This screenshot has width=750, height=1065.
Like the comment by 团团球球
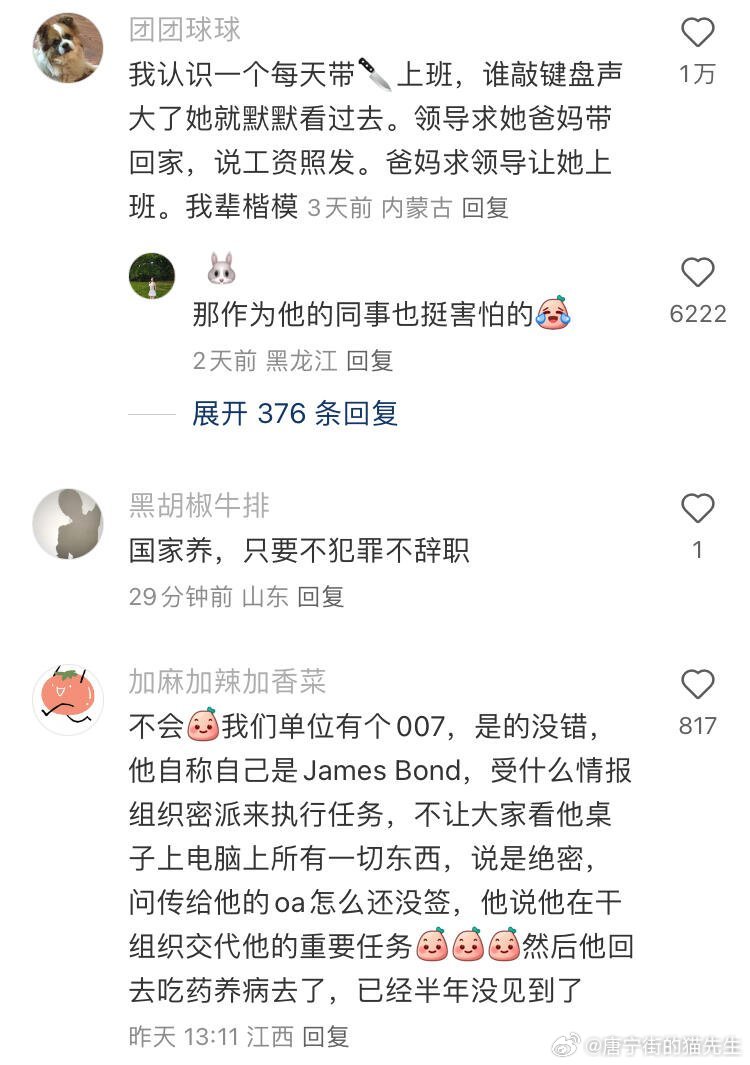[x=697, y=35]
